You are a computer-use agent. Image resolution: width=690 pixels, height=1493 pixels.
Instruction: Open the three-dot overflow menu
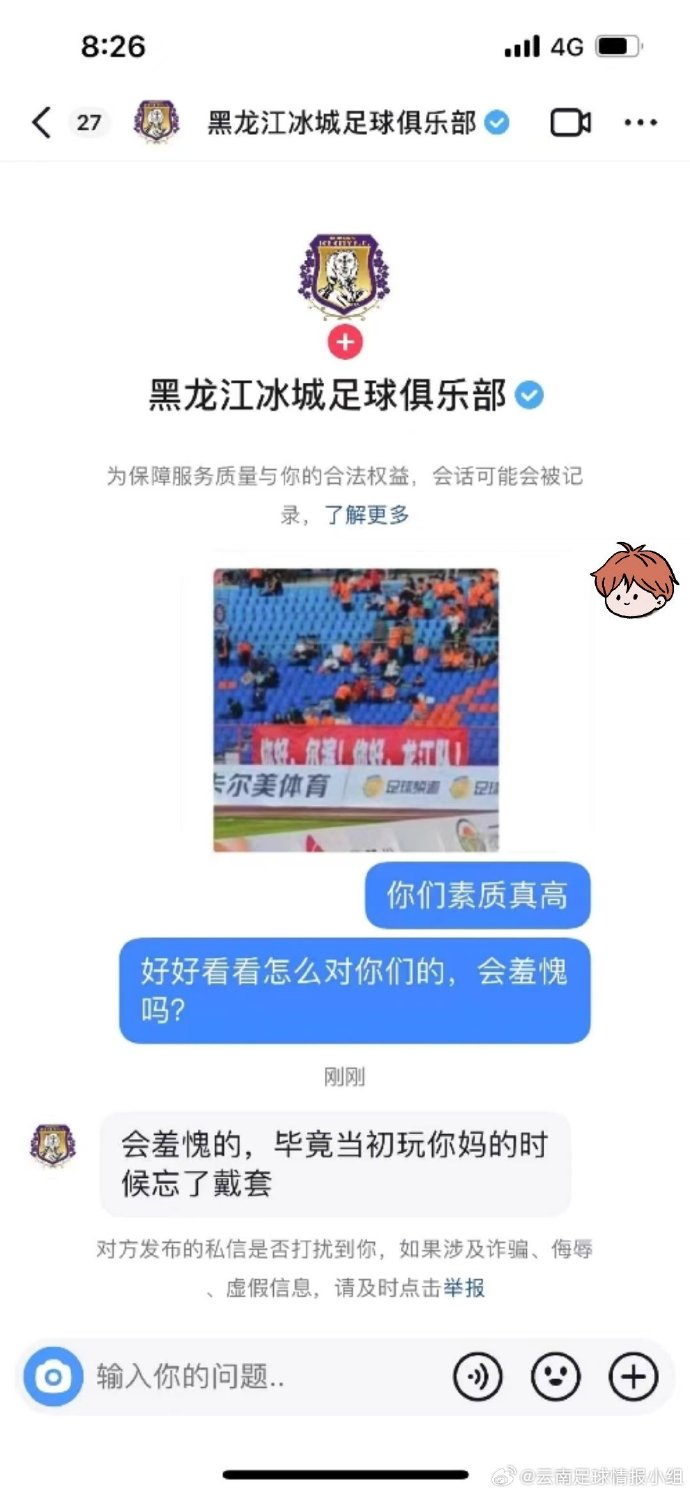pos(640,123)
